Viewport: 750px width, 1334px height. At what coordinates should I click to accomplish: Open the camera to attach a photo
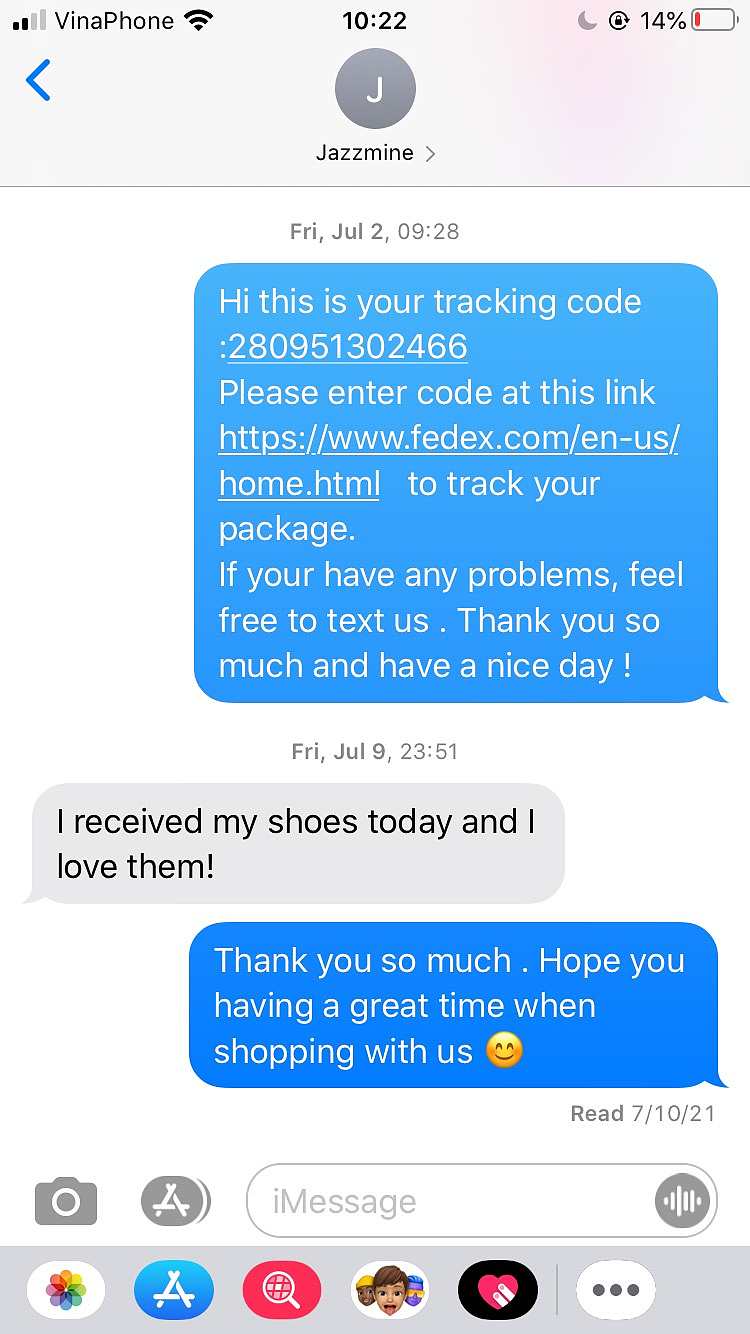66,1201
